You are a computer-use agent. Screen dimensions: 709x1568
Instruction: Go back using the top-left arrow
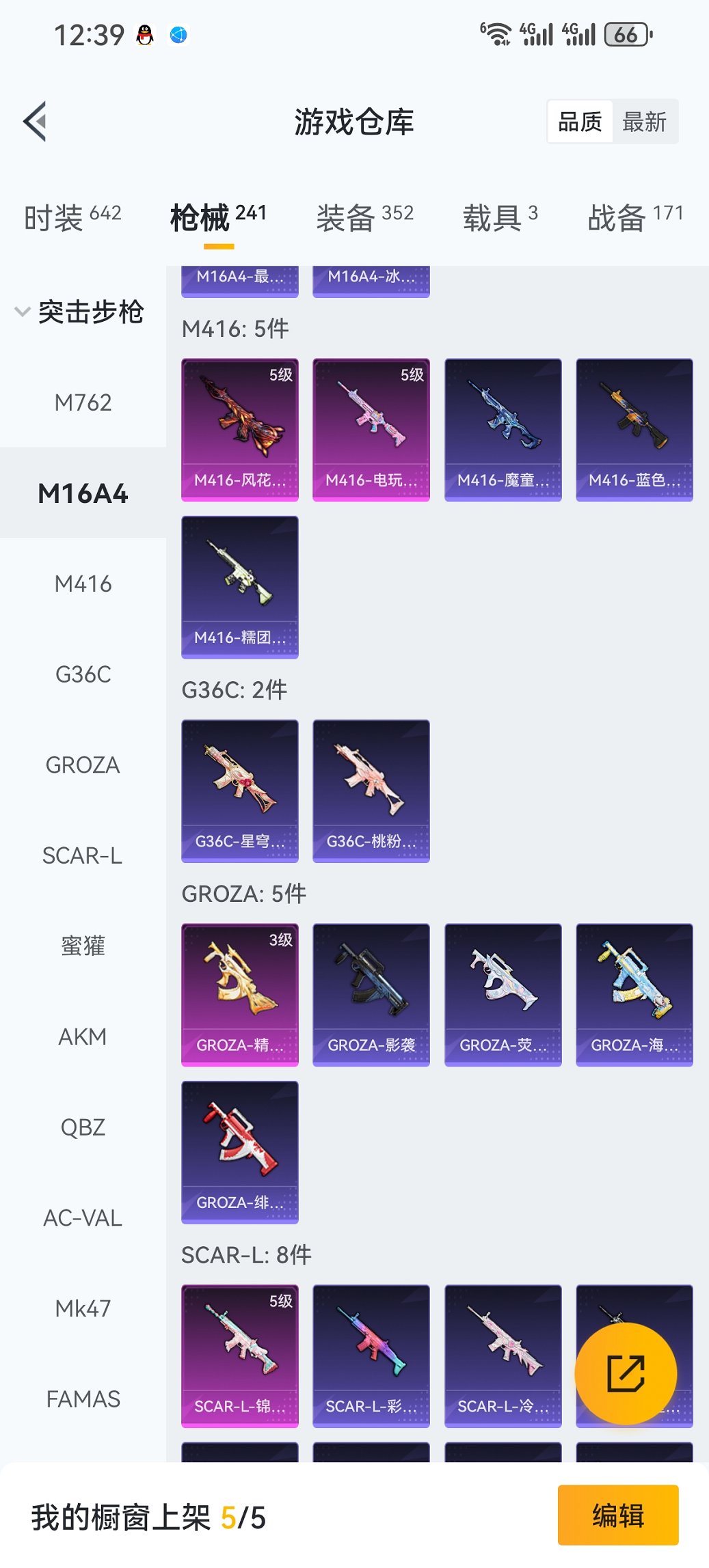click(x=36, y=122)
